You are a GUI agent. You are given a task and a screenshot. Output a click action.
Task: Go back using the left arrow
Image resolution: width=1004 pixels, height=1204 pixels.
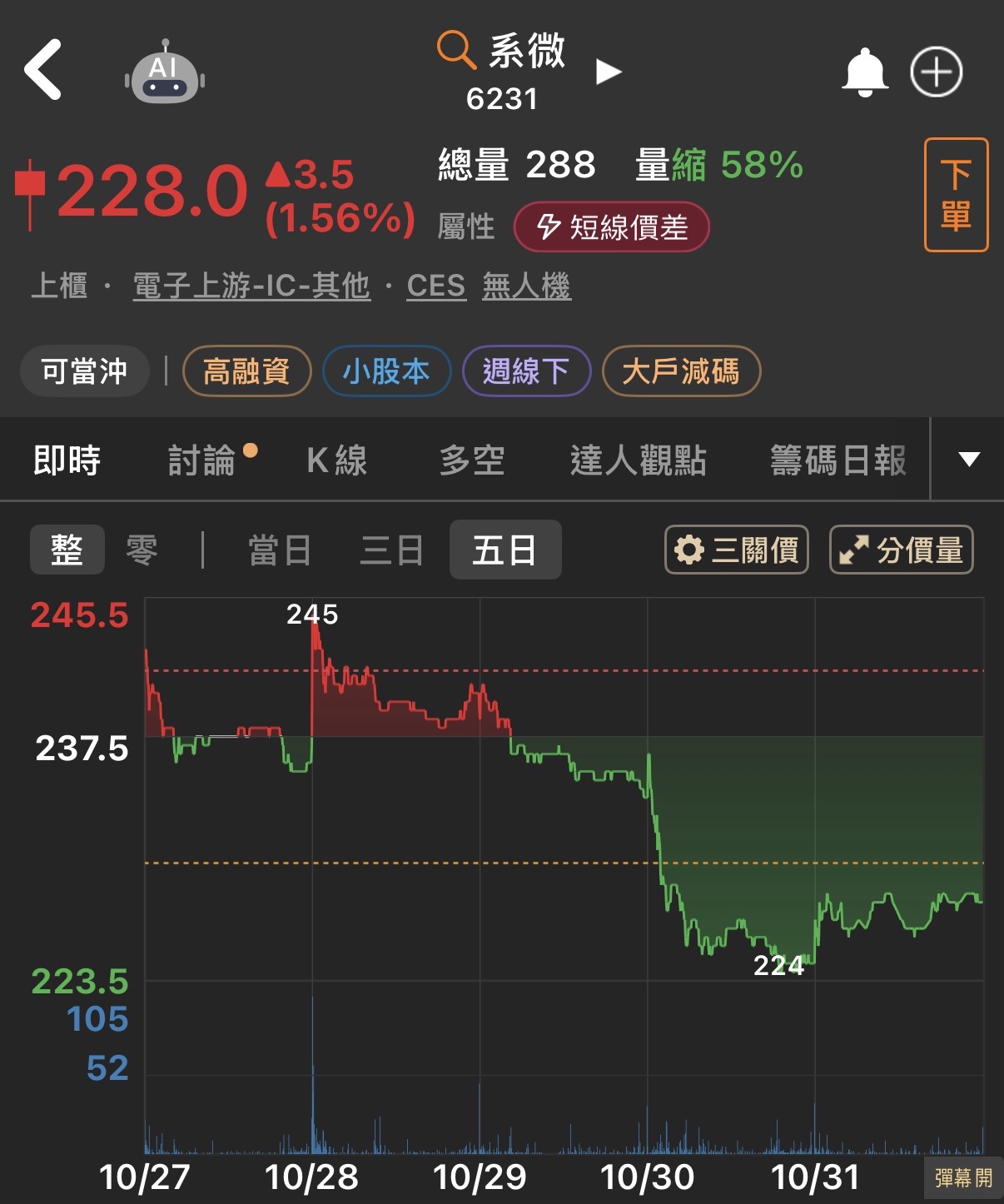coord(43,70)
